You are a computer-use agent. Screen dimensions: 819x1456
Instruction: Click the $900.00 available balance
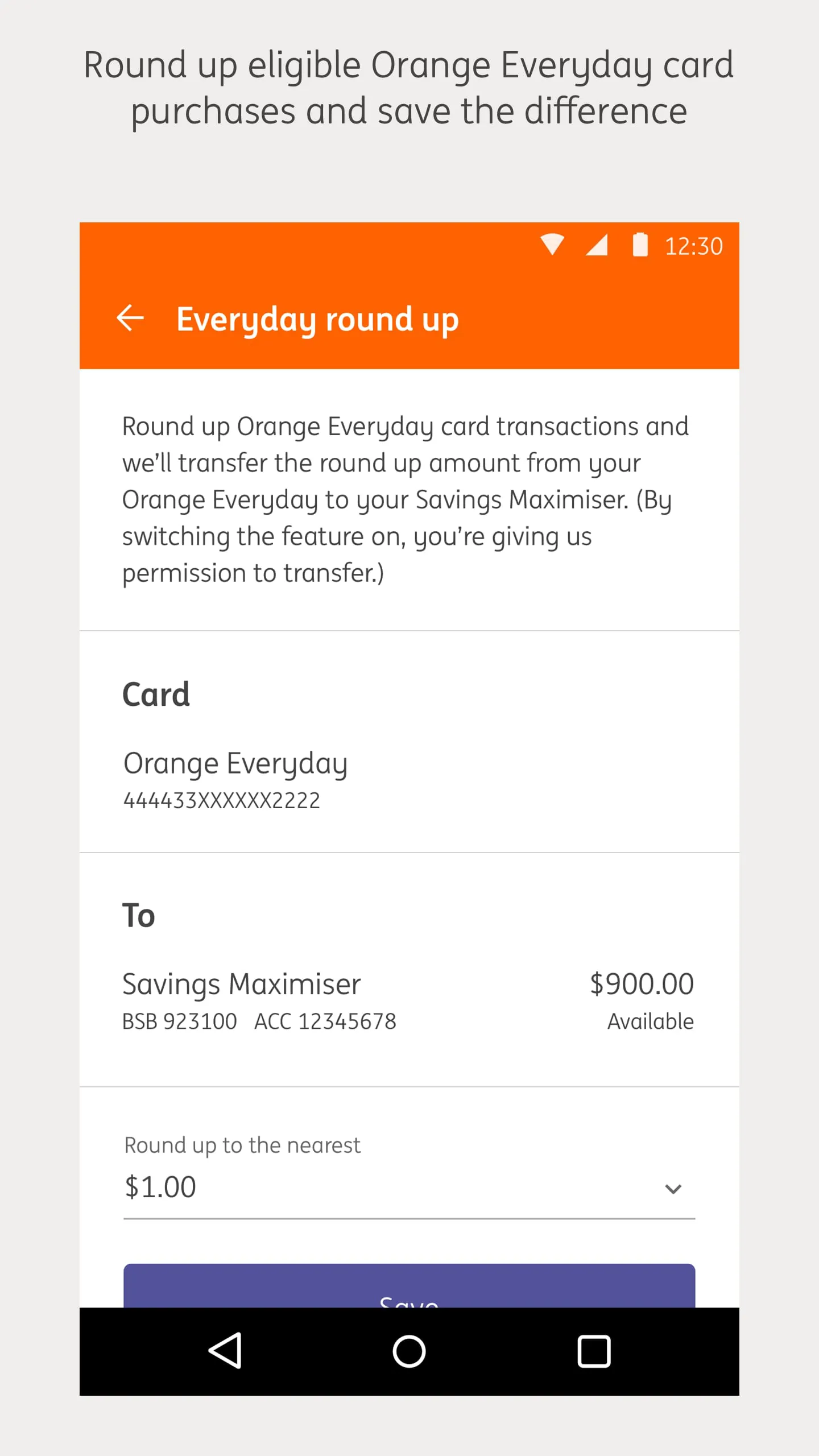tap(642, 983)
